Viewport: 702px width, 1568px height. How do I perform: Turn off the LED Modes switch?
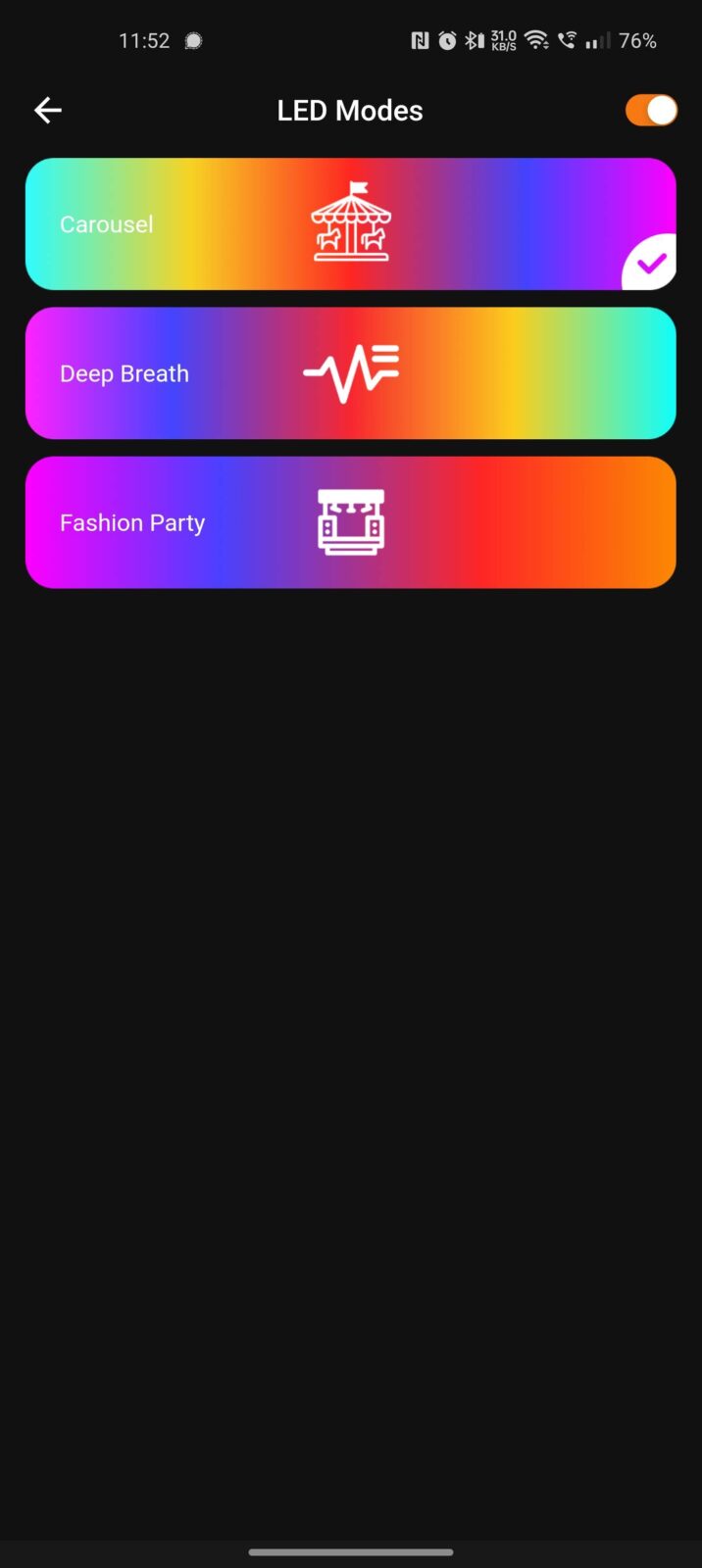651,111
